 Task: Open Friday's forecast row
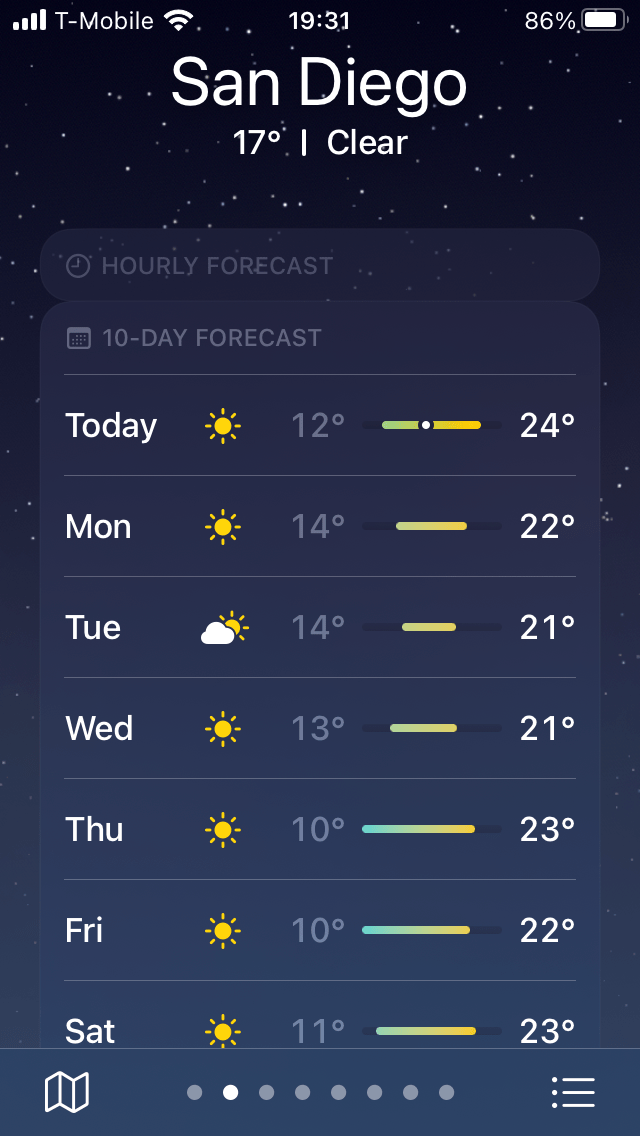pyautogui.click(x=320, y=931)
